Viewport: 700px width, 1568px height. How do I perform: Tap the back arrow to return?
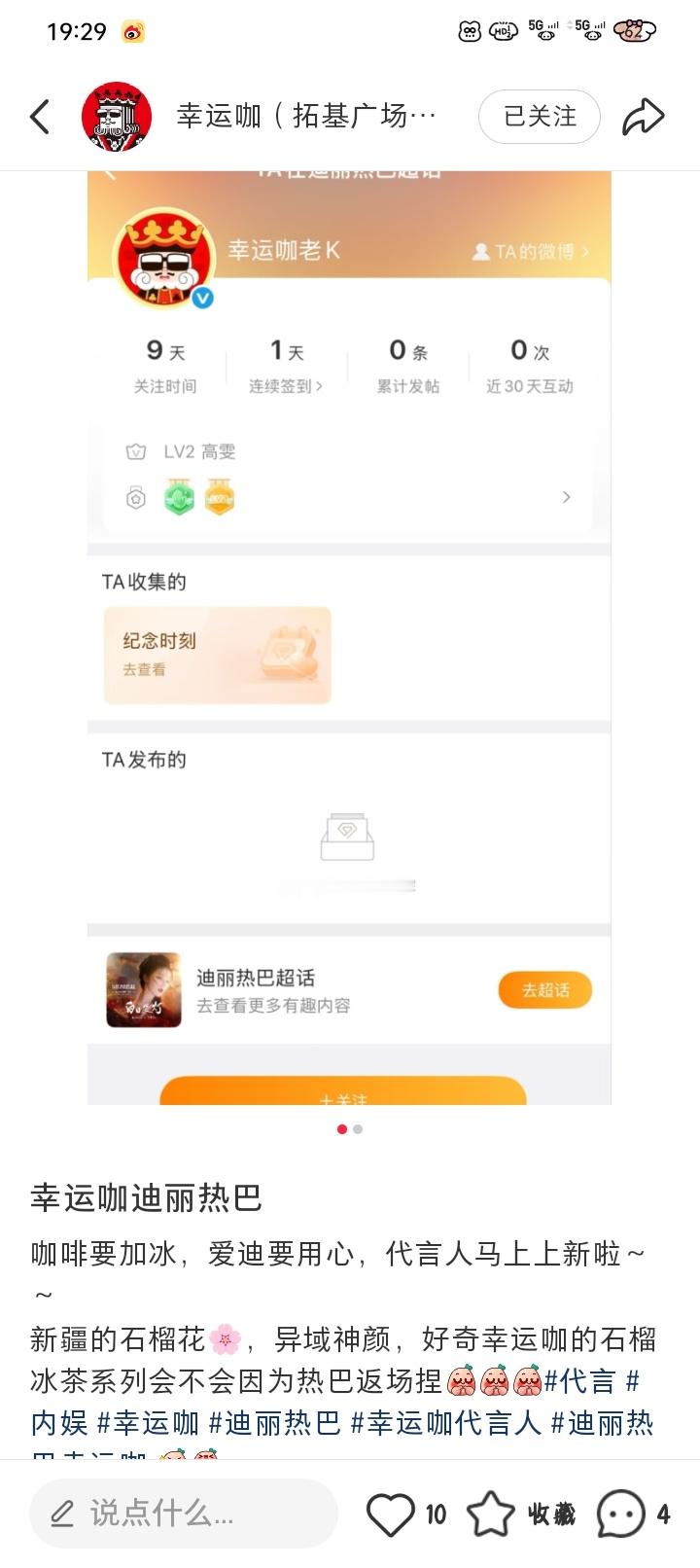(39, 116)
